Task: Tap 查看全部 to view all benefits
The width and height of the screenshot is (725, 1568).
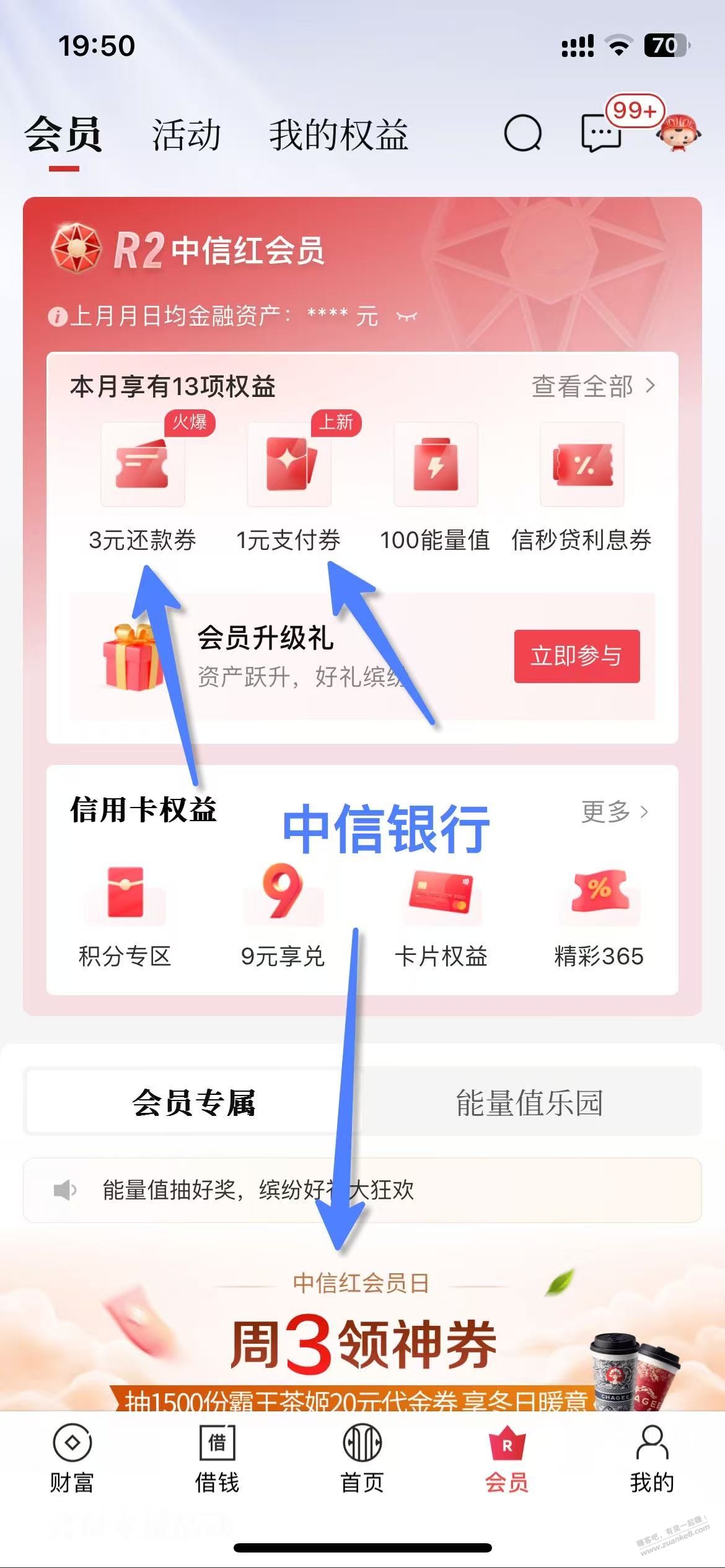Action: coord(592,386)
